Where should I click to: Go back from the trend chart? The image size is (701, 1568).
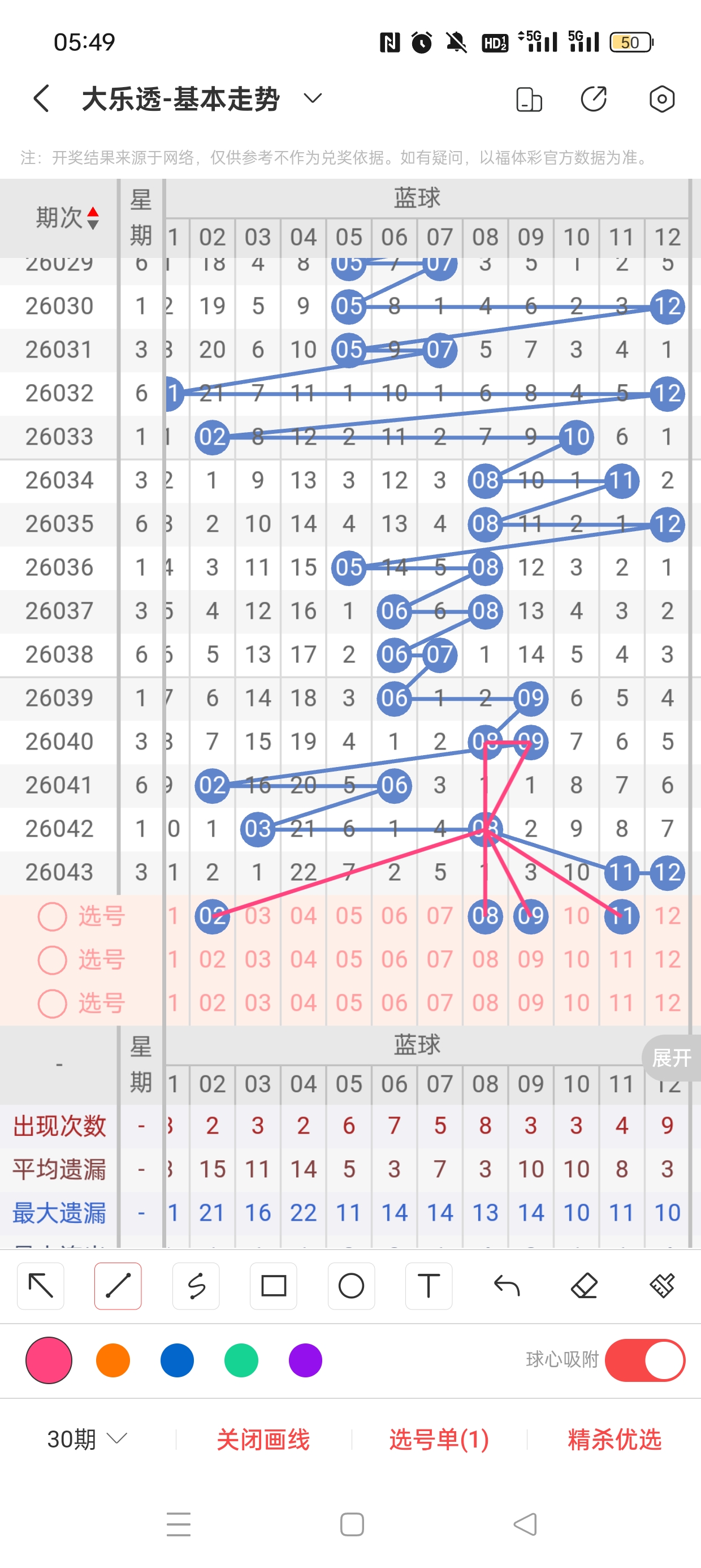coord(41,98)
